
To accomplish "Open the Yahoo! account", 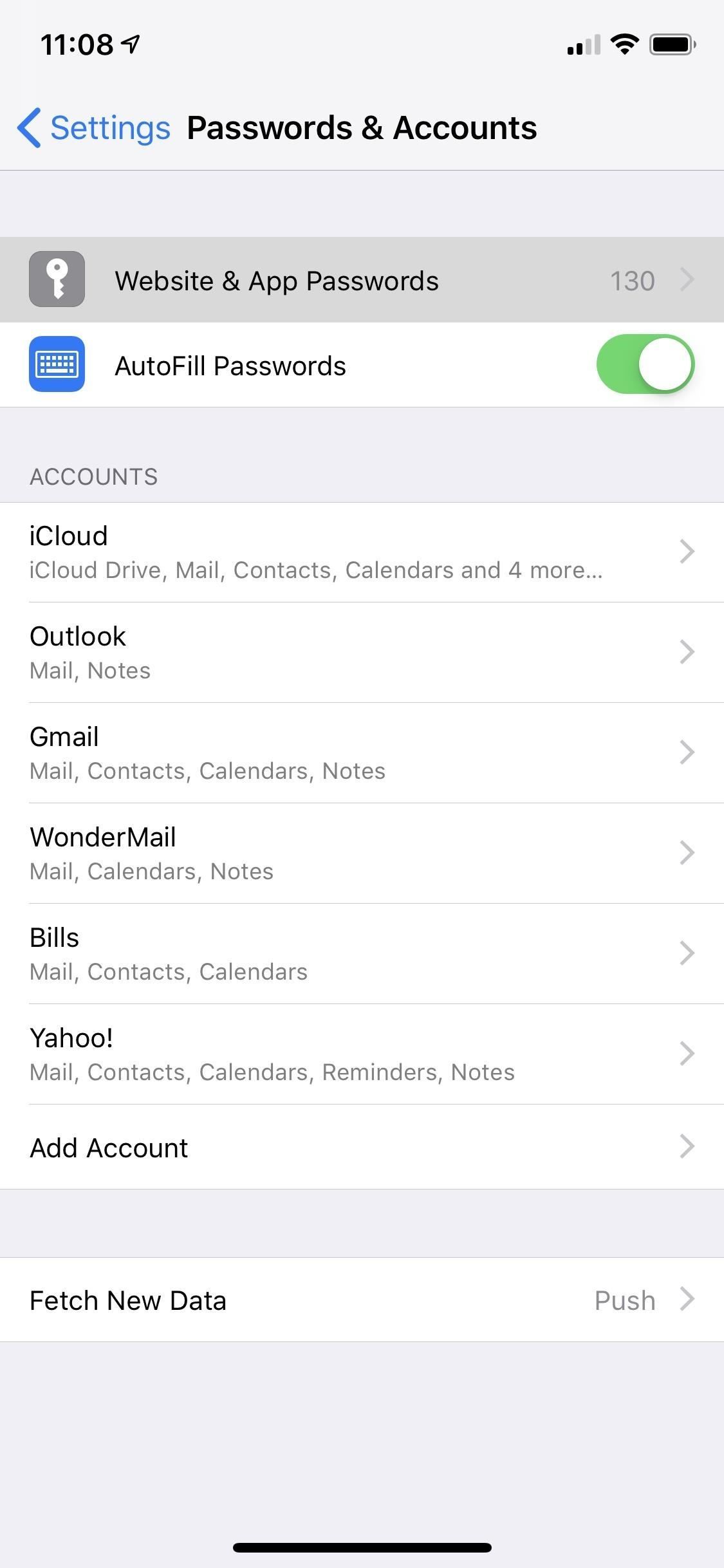I will 362,1054.
